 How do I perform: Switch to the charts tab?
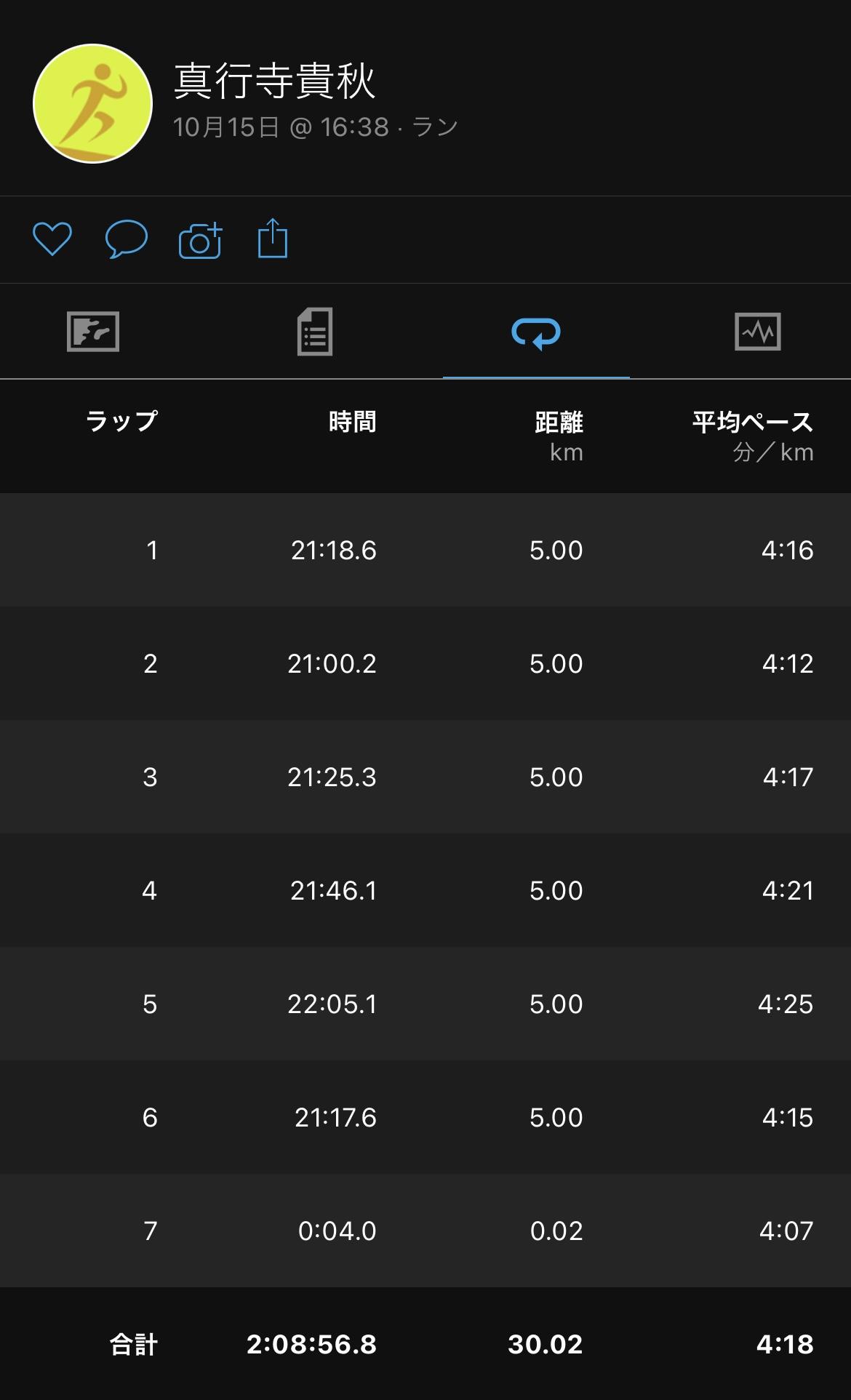click(x=758, y=332)
